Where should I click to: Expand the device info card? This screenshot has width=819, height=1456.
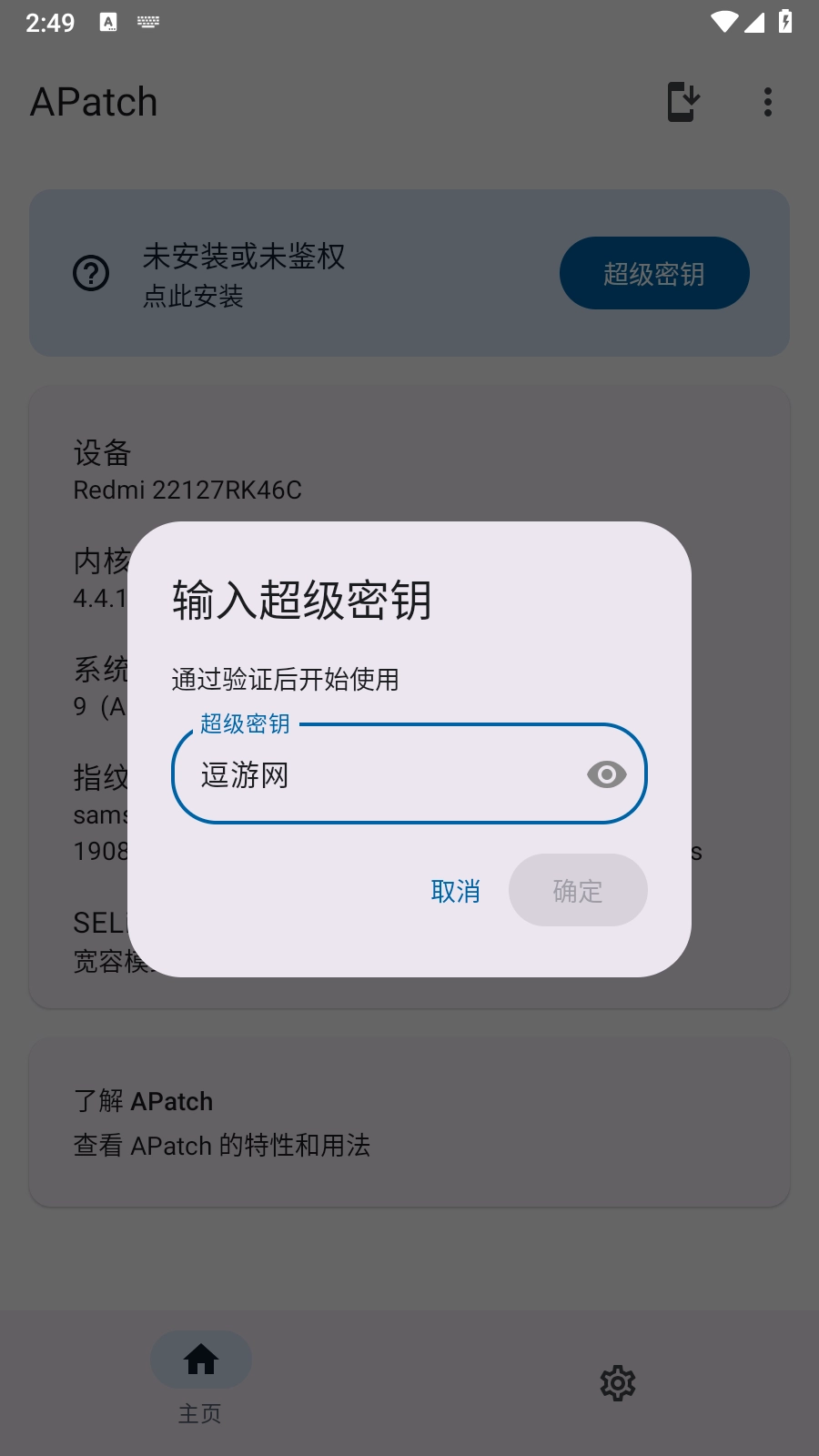tap(409, 455)
